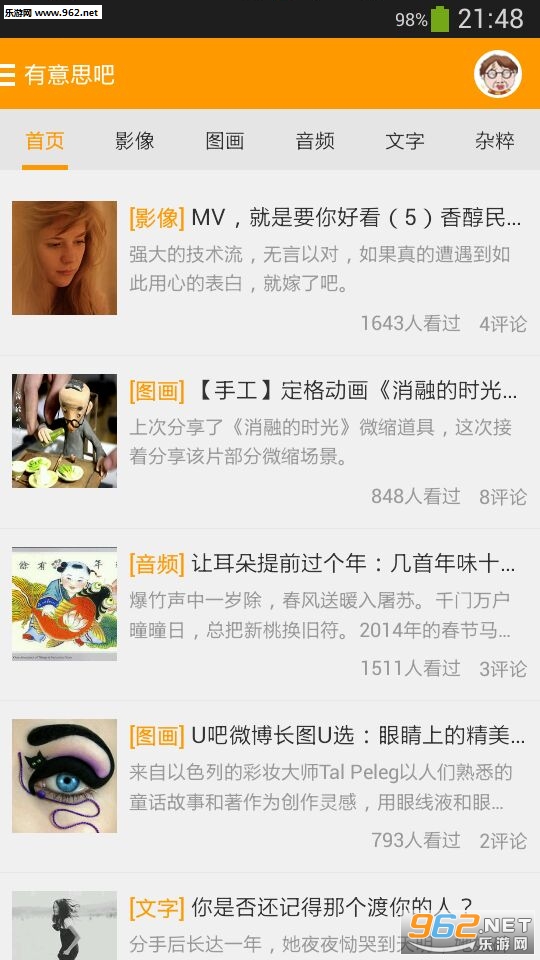Open the 你是否还记得那个渡你的人 post
540x960 pixels.
[x=270, y=917]
